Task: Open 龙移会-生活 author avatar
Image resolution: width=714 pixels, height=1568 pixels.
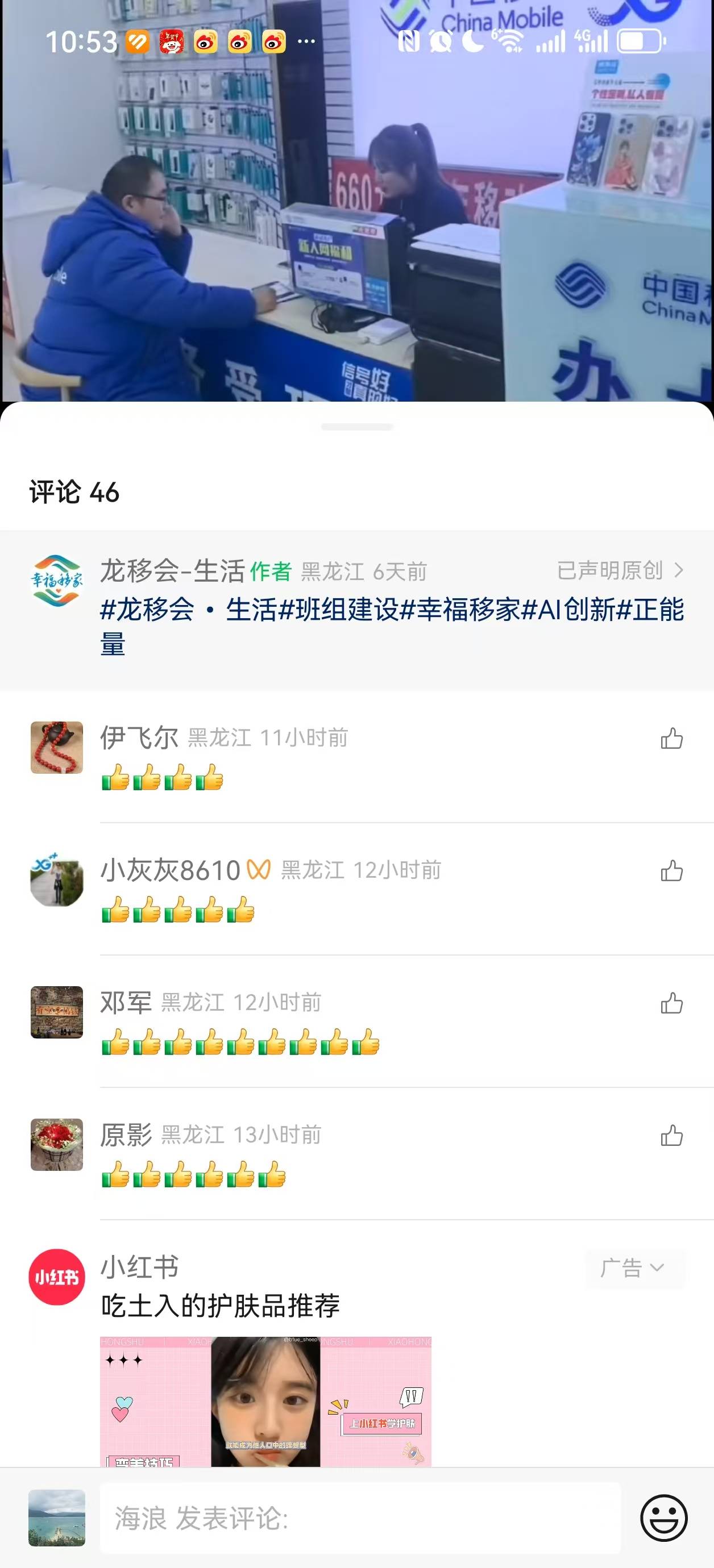Action: pyautogui.click(x=57, y=581)
